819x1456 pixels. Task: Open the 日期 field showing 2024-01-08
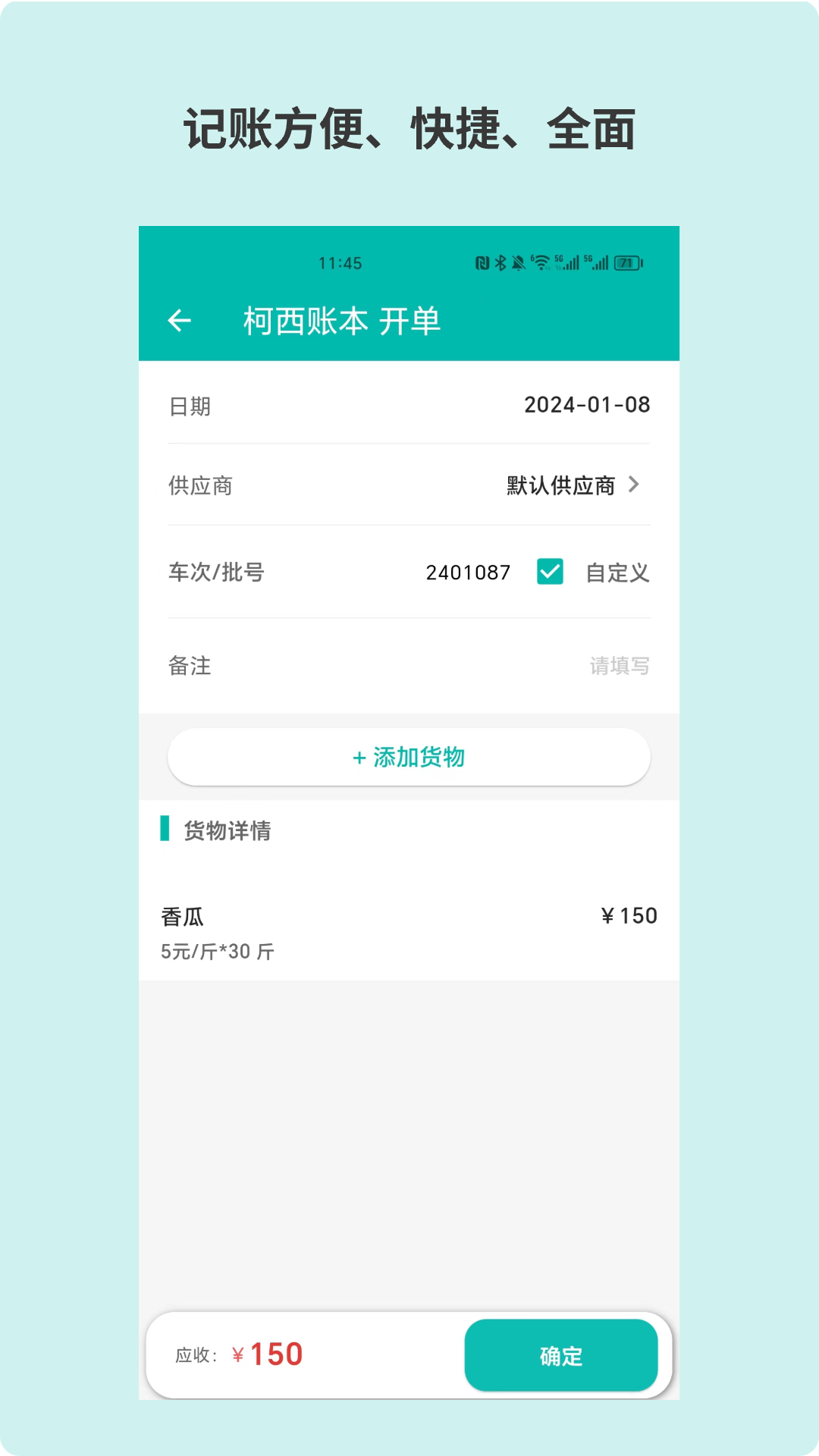[x=588, y=406]
